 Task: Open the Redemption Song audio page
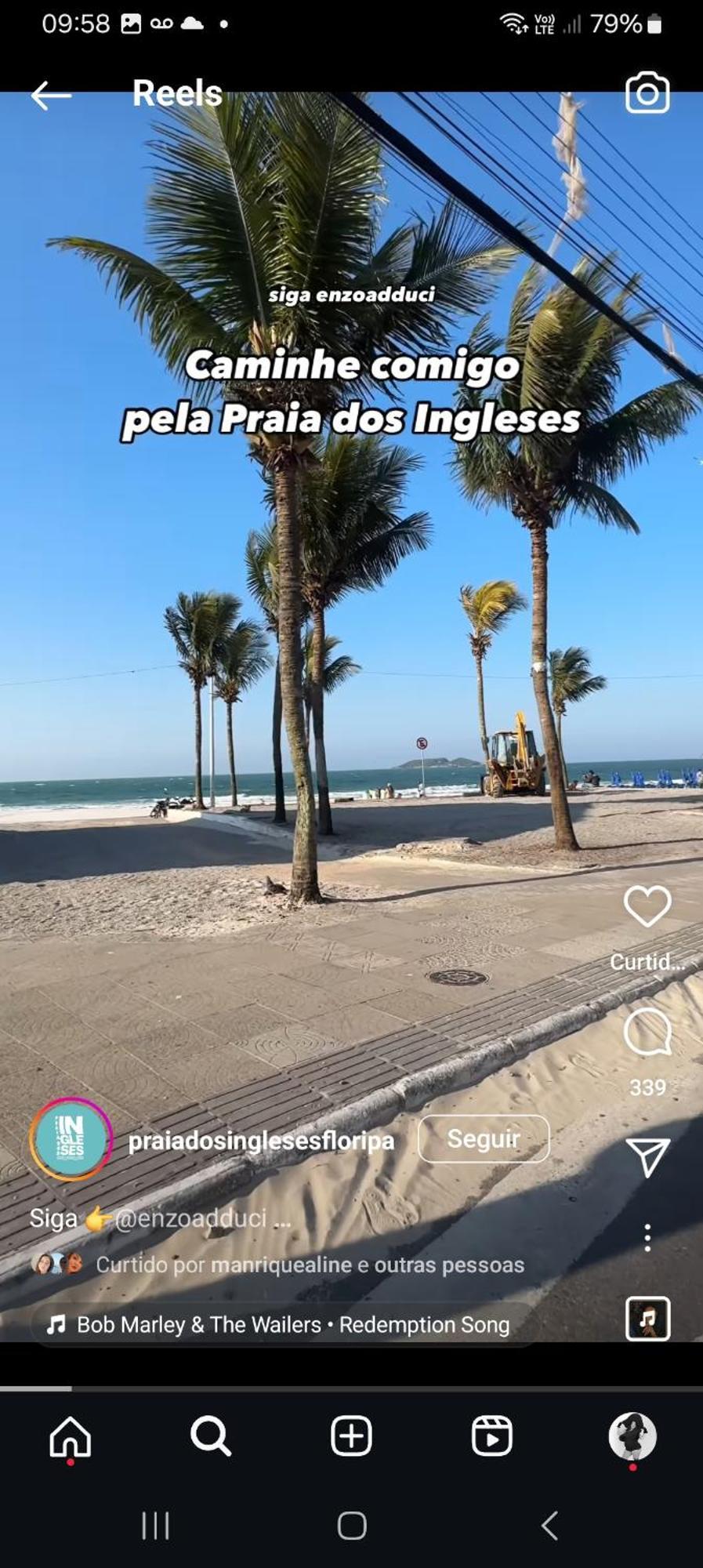[292, 1324]
